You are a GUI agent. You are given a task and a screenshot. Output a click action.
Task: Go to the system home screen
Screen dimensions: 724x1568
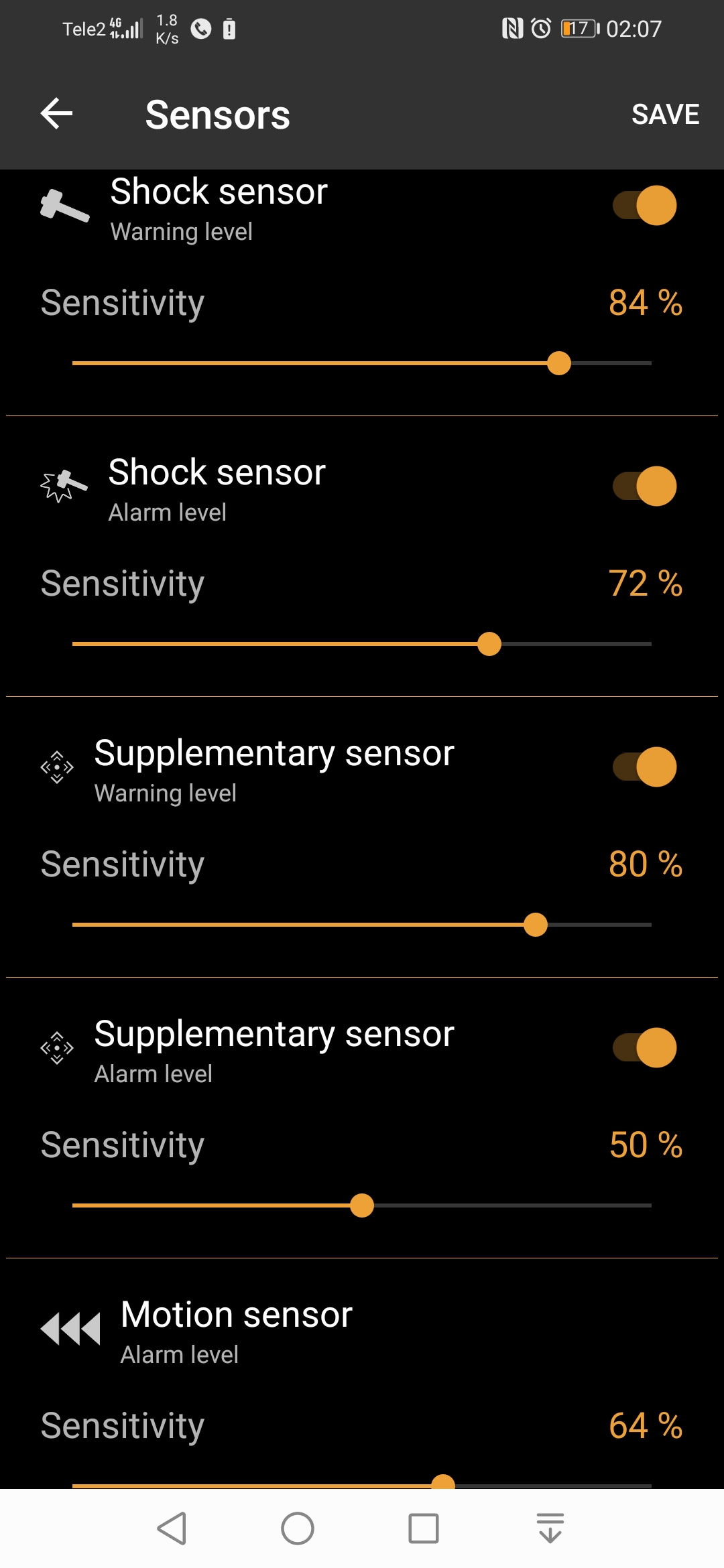(297, 1528)
